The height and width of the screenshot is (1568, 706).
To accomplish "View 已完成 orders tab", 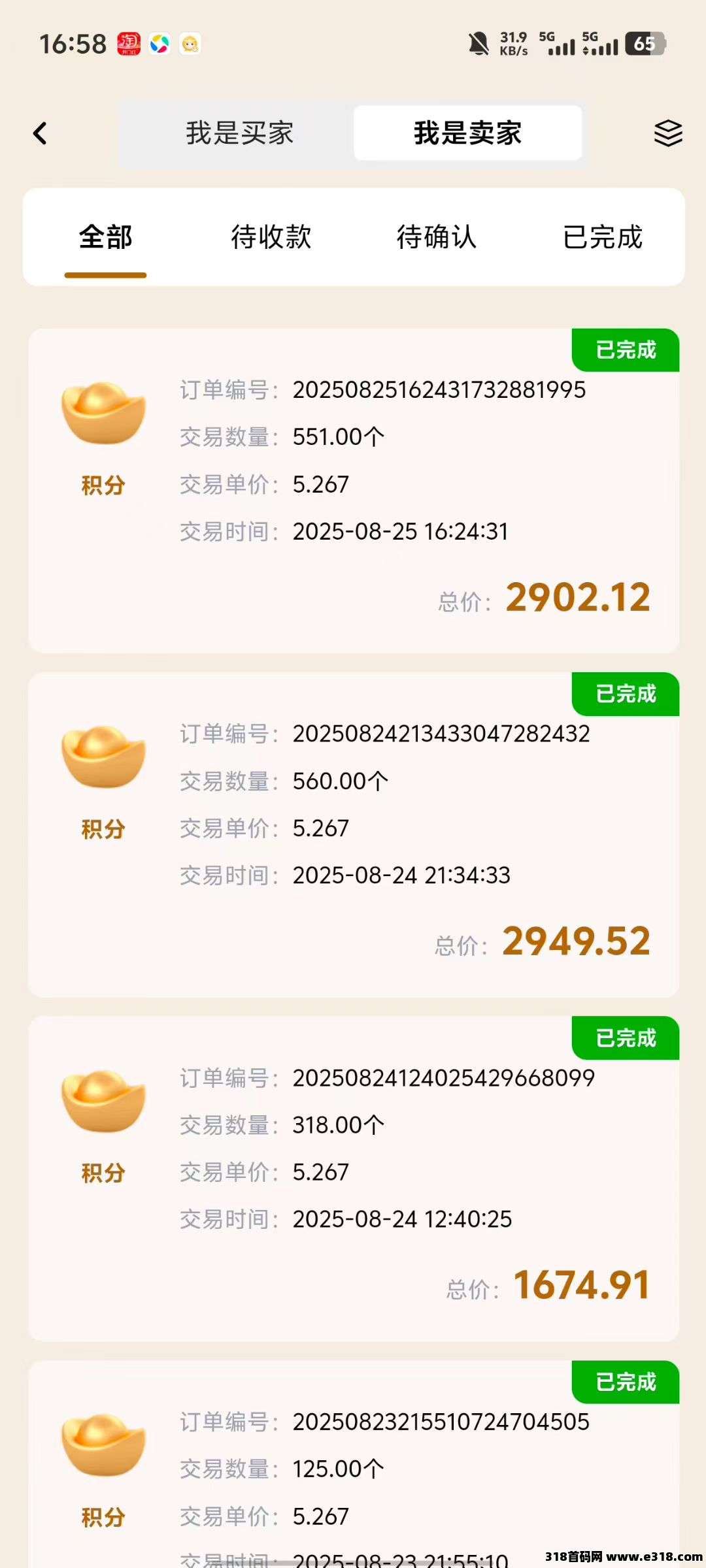I will point(602,237).
